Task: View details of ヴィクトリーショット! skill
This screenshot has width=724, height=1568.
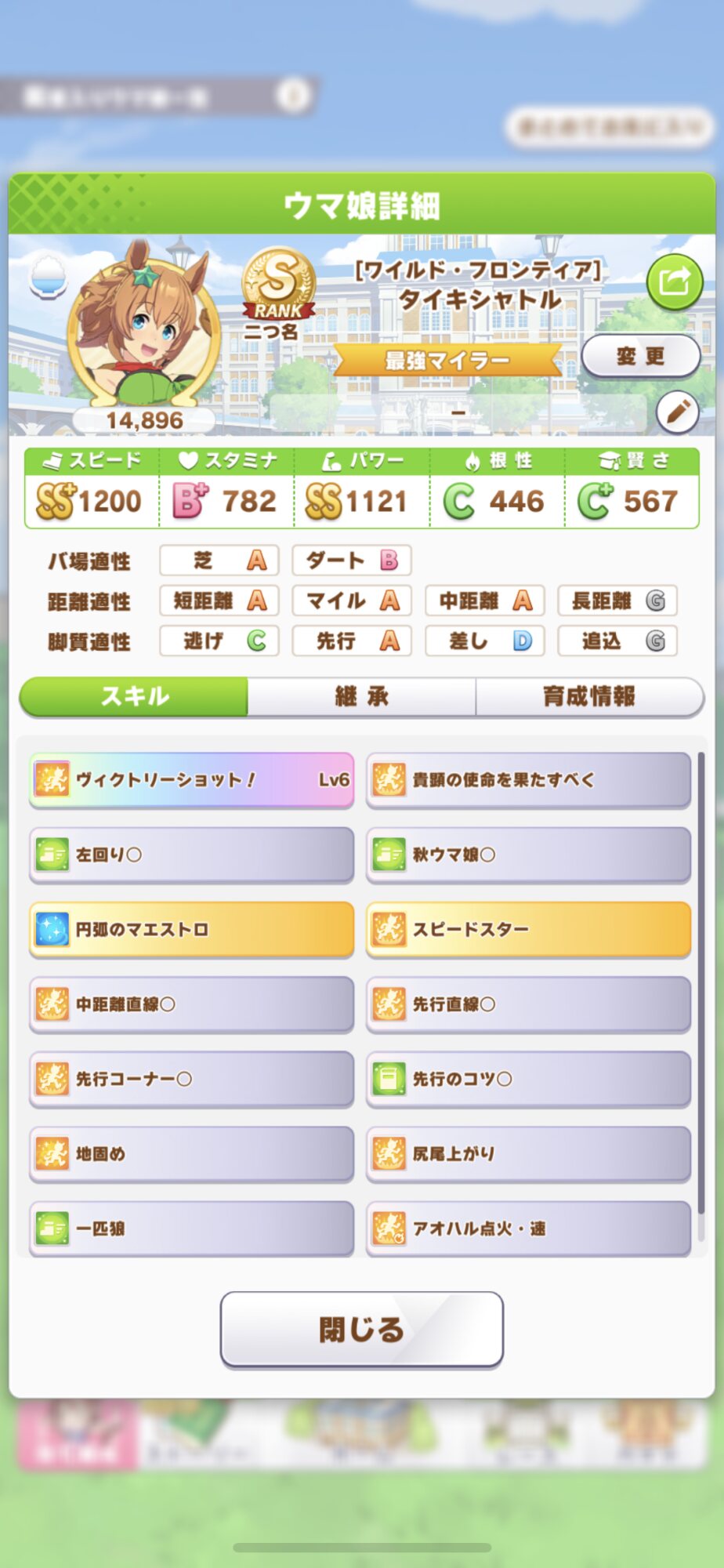Action: click(191, 779)
